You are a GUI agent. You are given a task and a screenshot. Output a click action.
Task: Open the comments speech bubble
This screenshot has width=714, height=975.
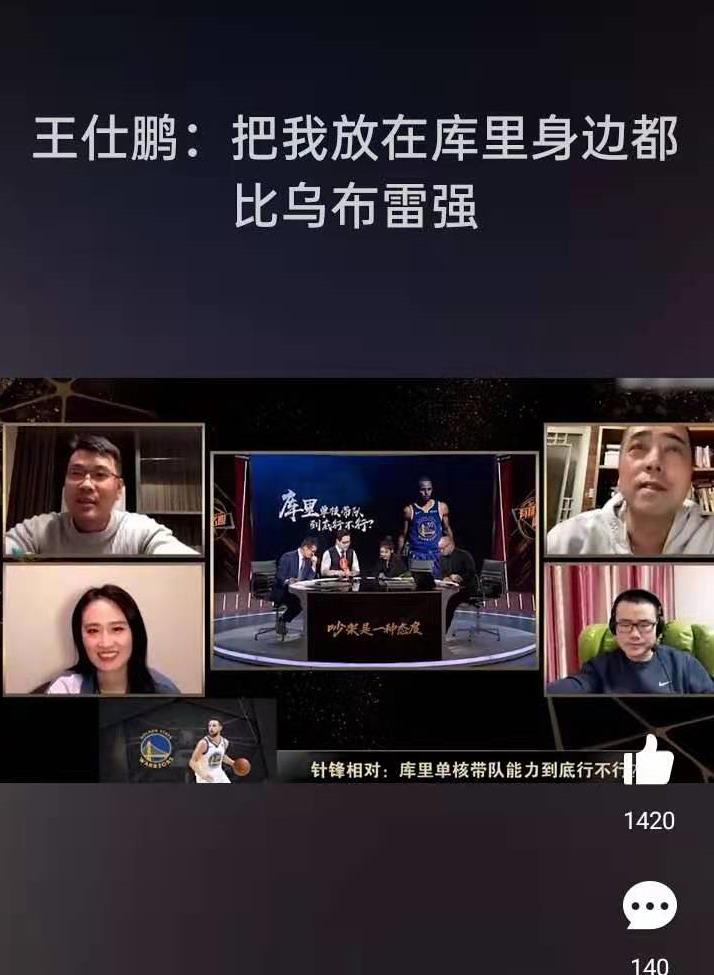(x=649, y=907)
